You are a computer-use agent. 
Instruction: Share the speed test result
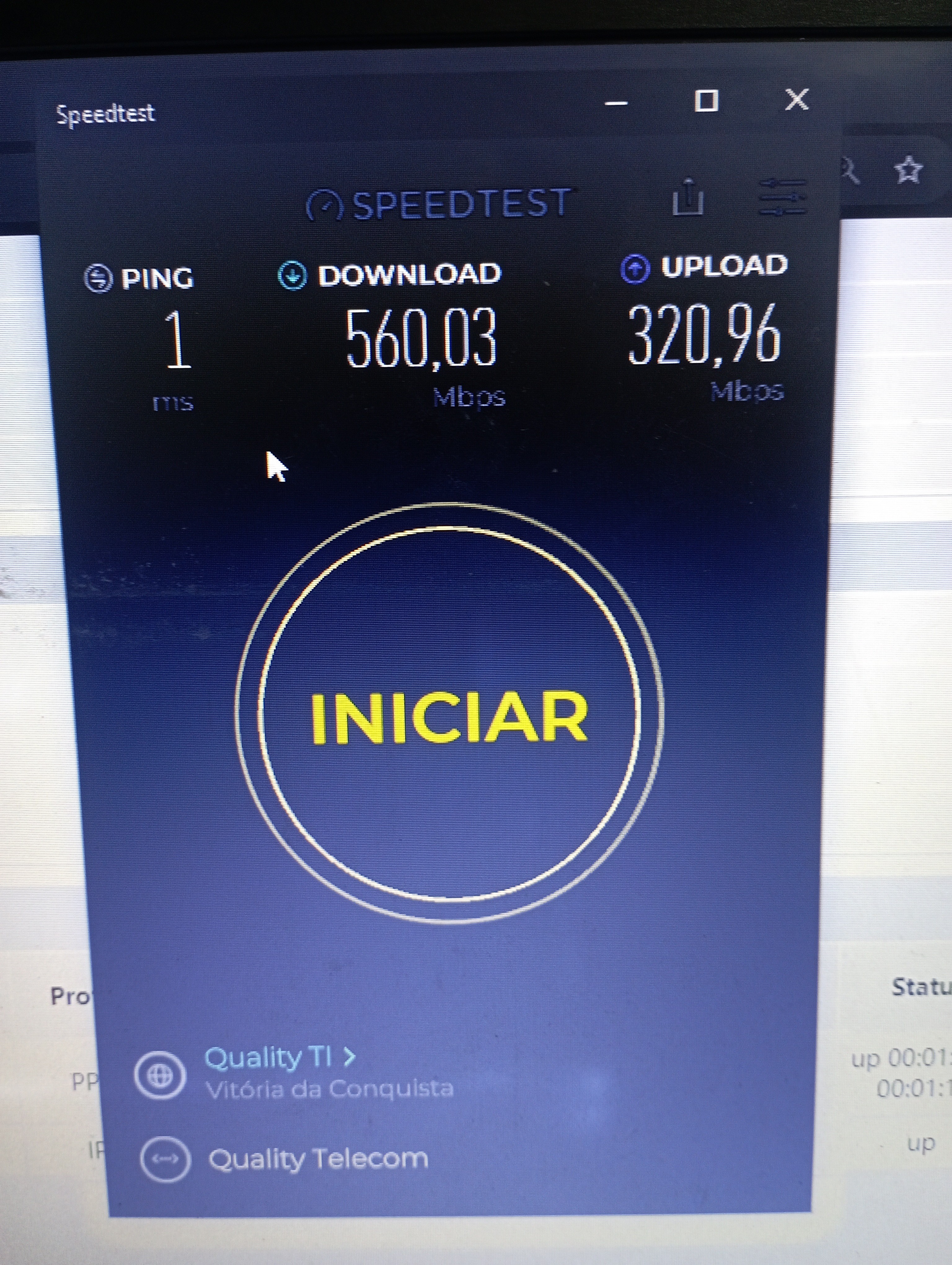688,197
